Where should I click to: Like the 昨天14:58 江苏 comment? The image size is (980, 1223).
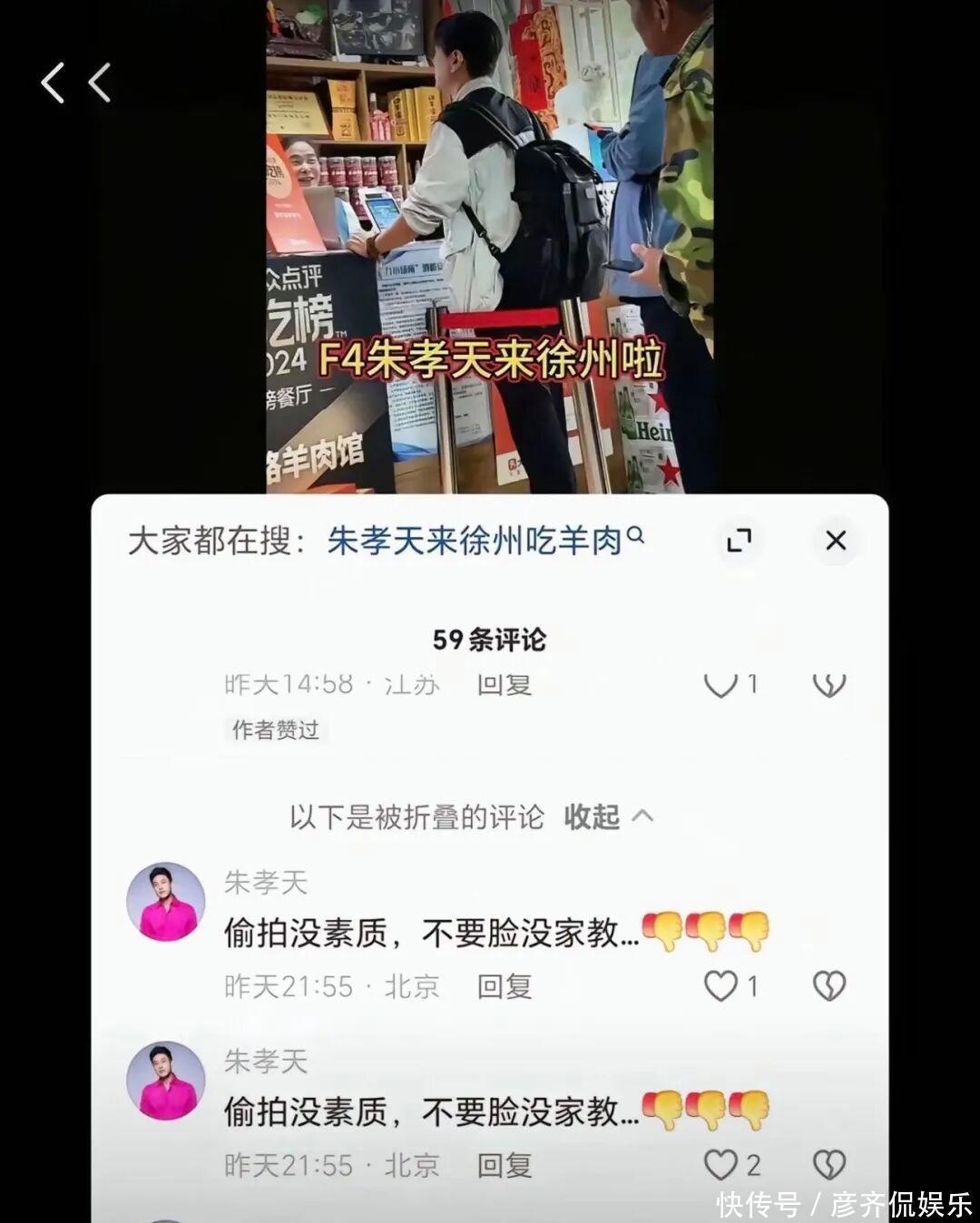(720, 685)
